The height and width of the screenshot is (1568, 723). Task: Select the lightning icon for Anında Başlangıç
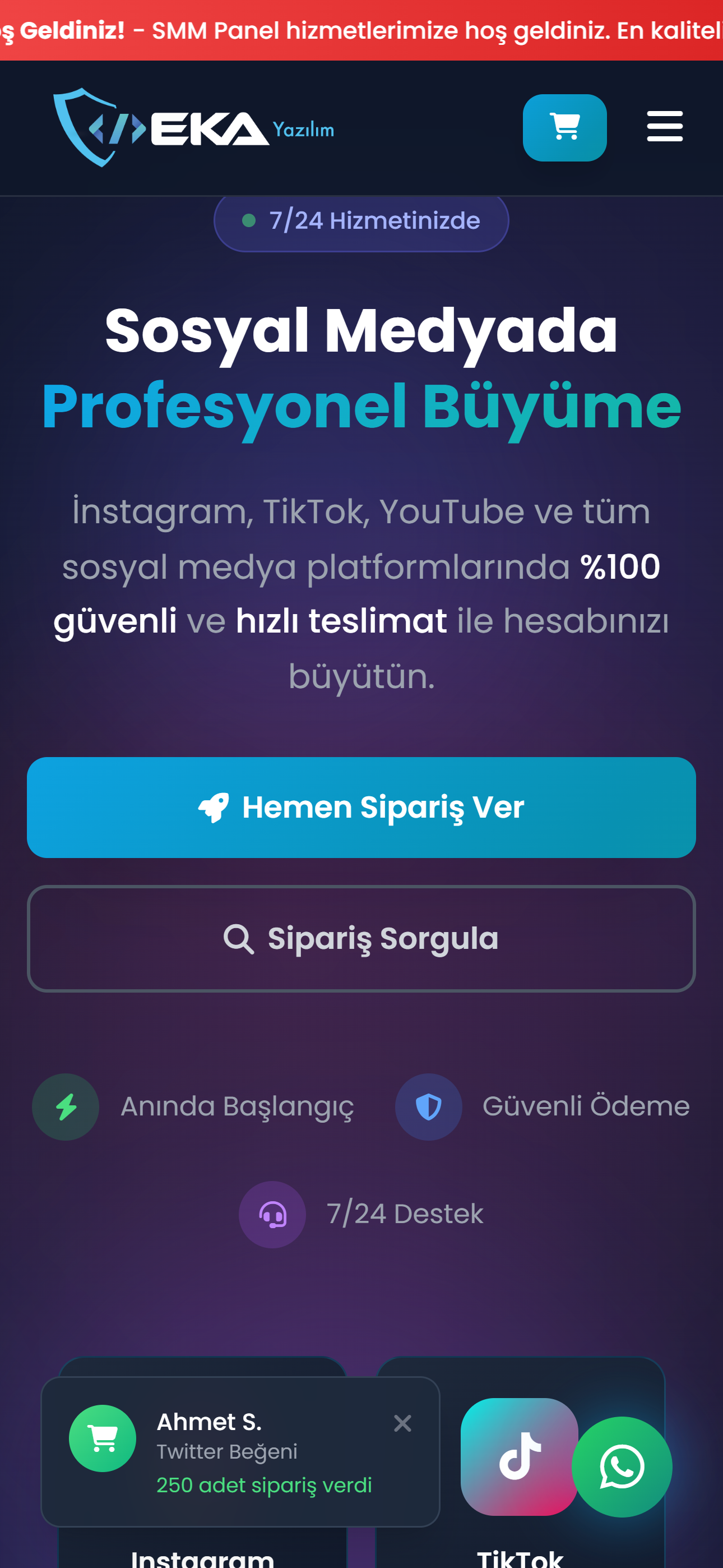tap(66, 1106)
